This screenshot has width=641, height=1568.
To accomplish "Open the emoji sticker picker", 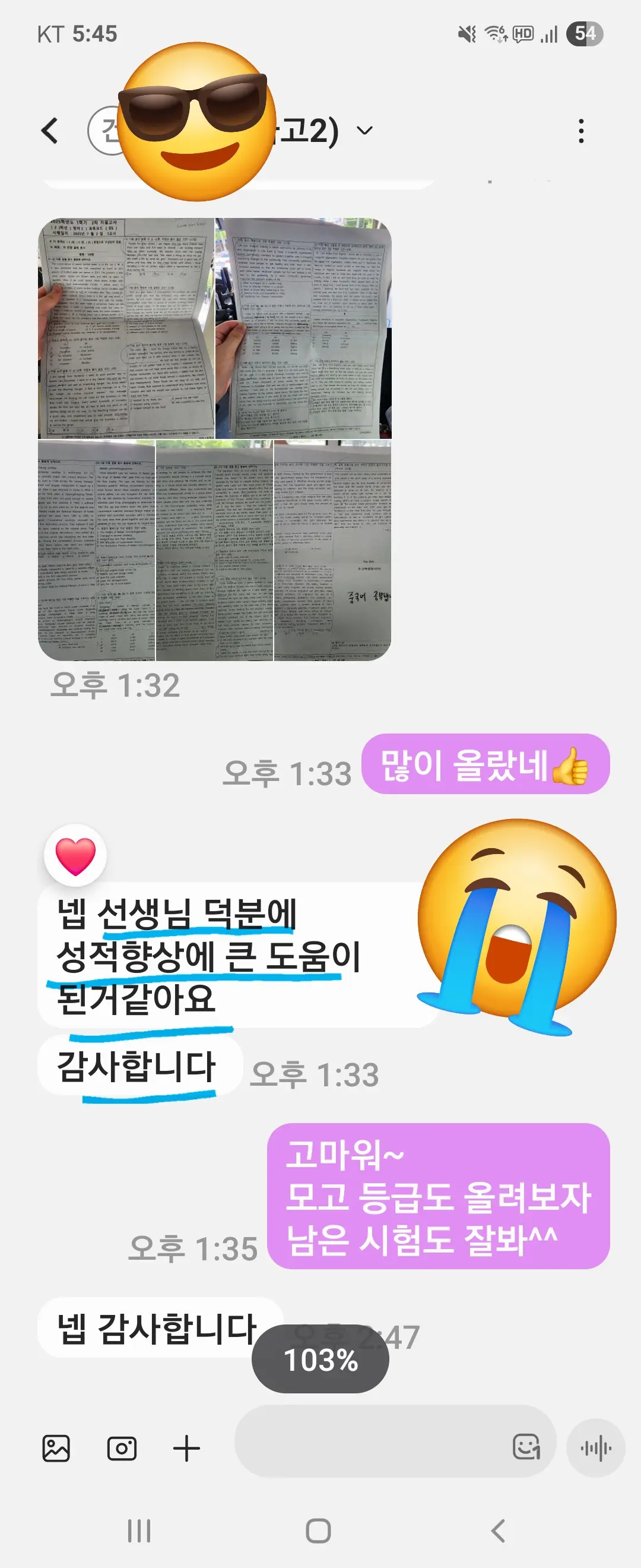I will [525, 1447].
